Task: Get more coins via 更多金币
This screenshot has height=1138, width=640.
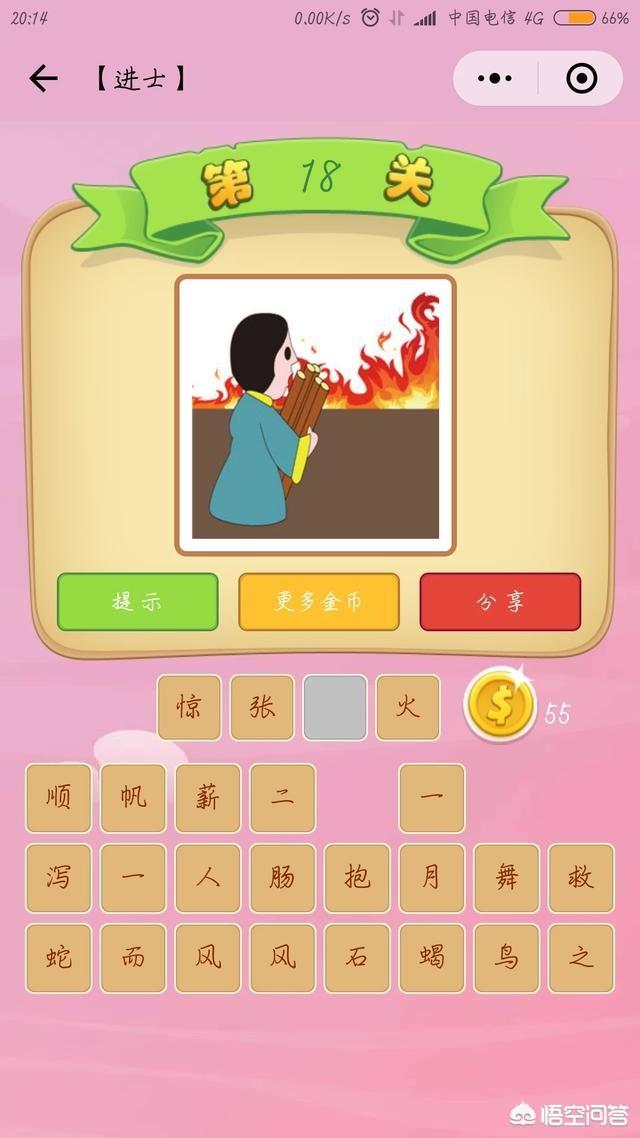Action: coord(318,602)
